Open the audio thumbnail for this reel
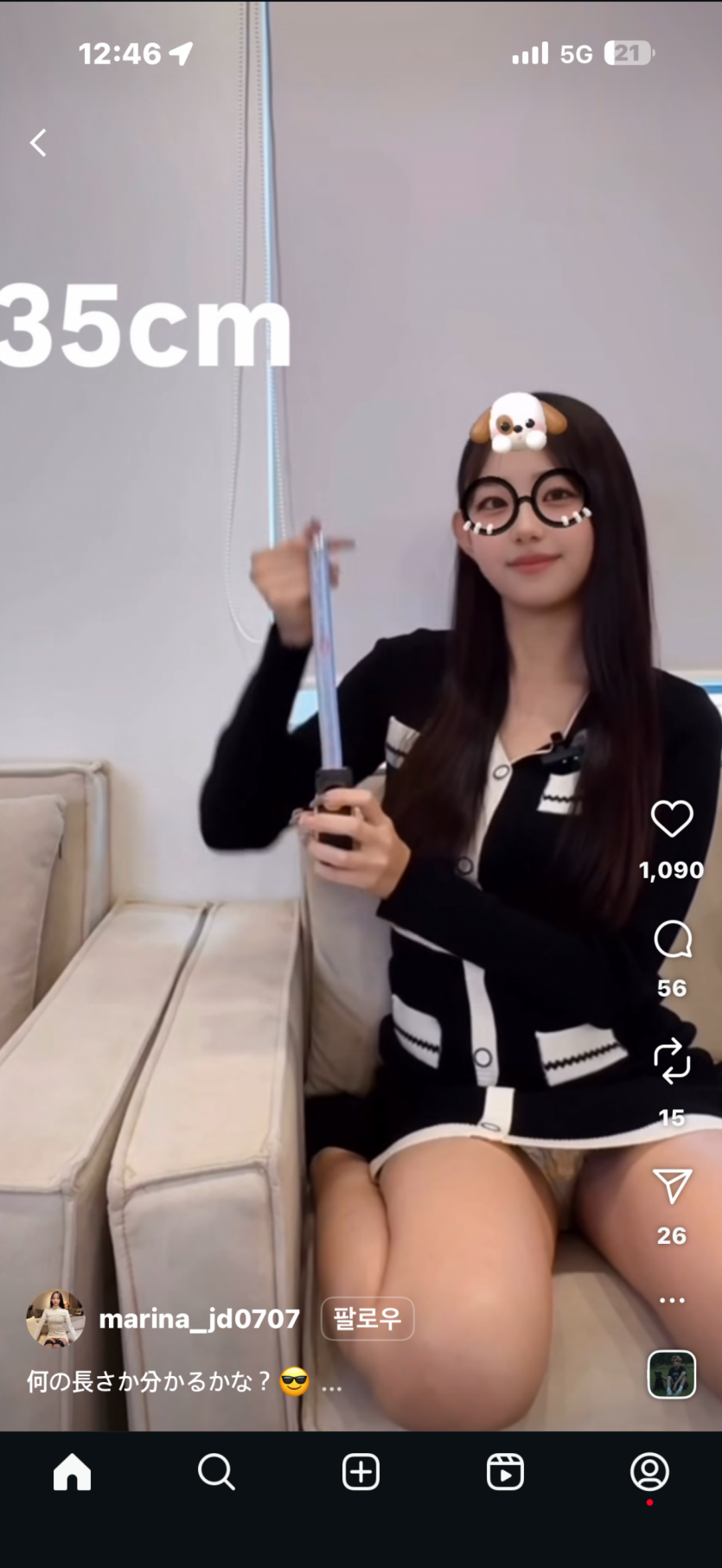722x1568 pixels. [672, 1374]
